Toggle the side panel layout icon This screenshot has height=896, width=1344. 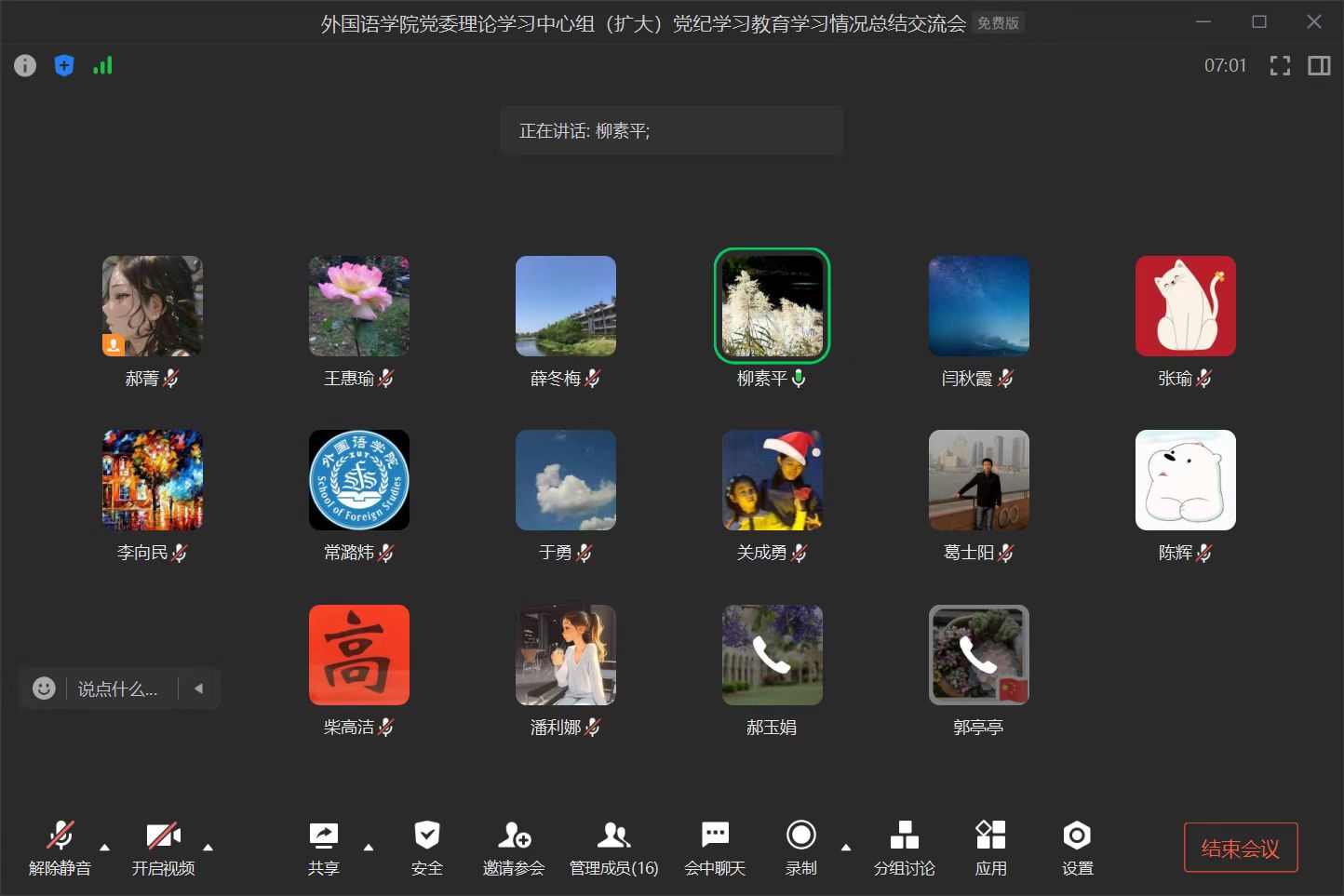1319,65
